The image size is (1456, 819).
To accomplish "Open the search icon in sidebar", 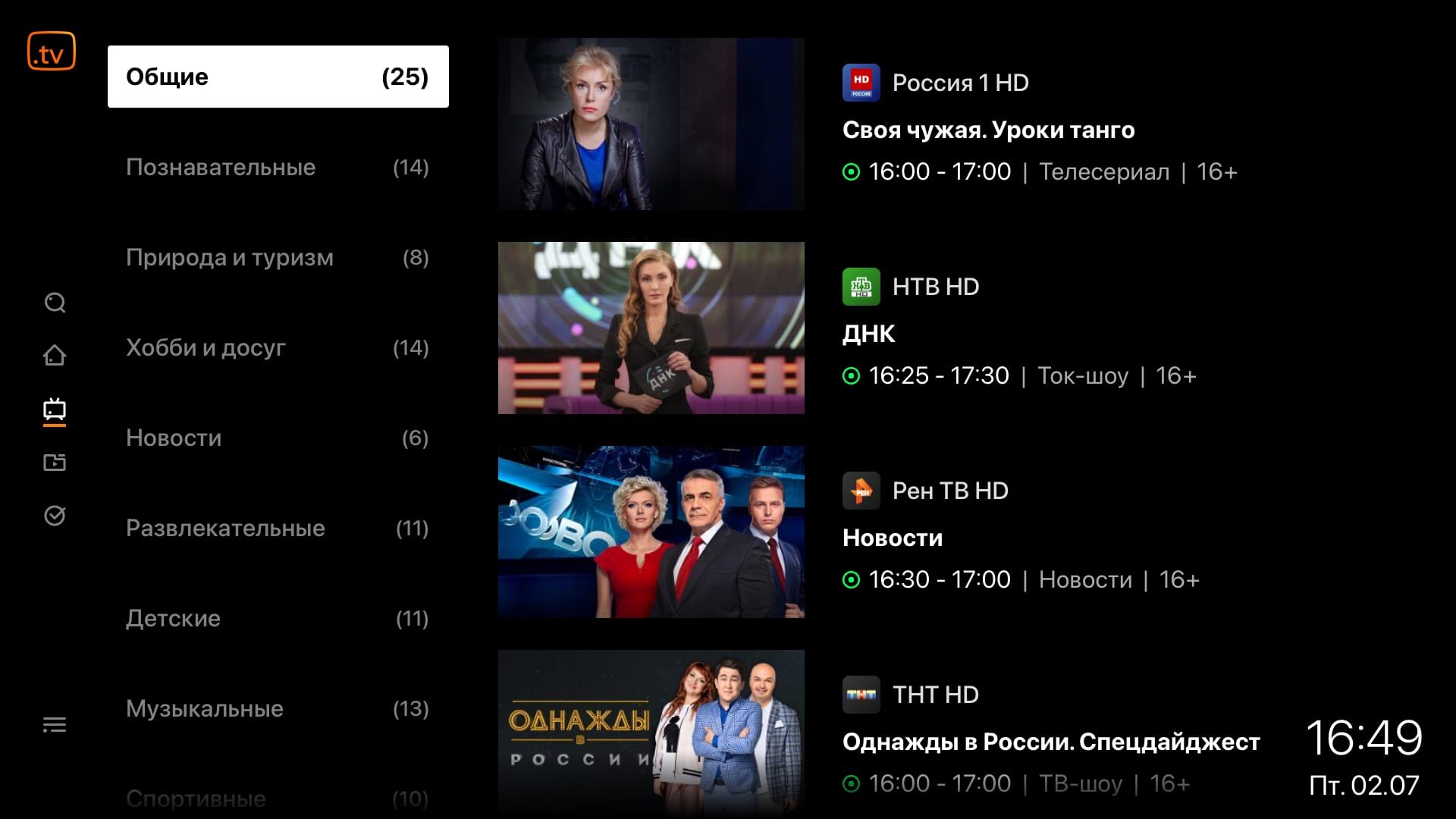I will click(55, 303).
